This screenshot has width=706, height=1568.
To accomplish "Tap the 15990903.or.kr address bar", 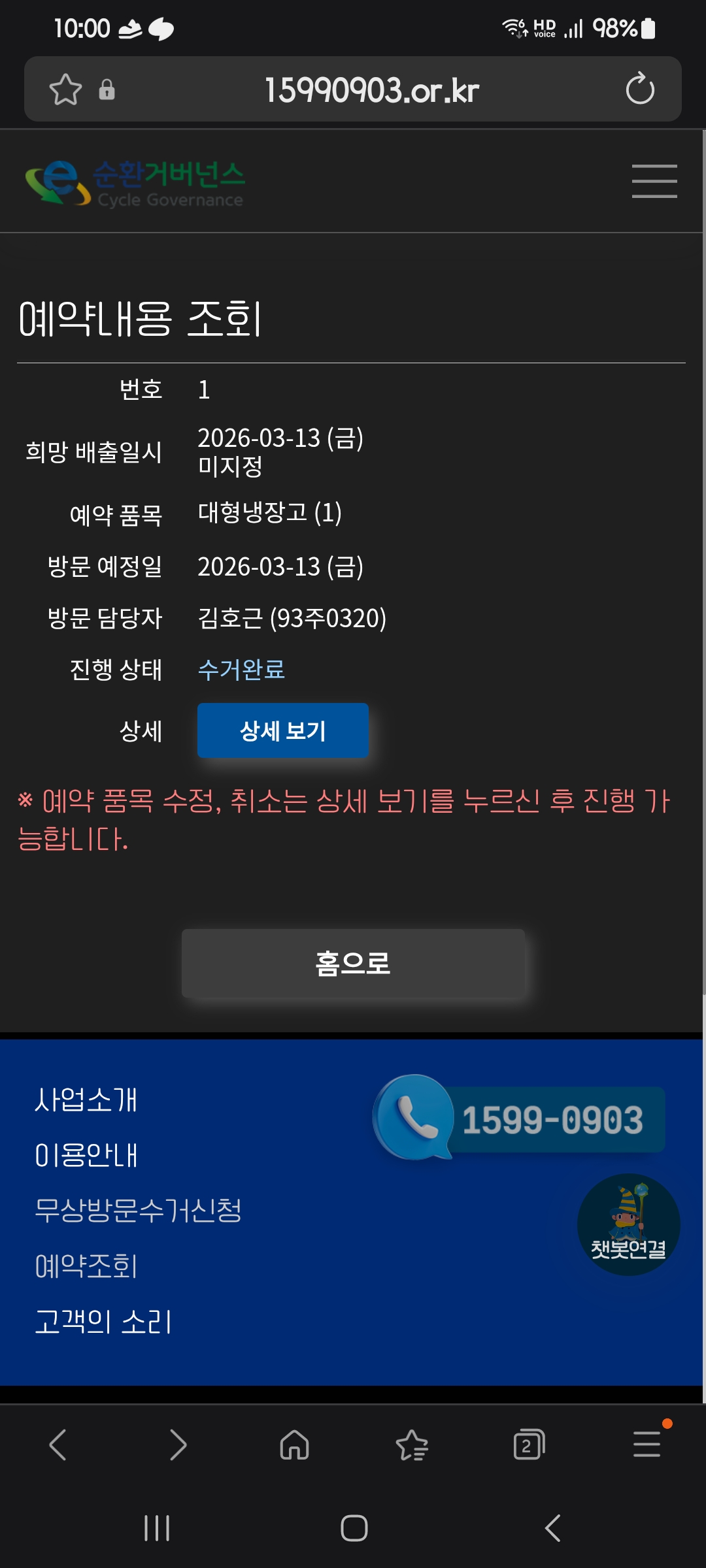I will coord(371,90).
